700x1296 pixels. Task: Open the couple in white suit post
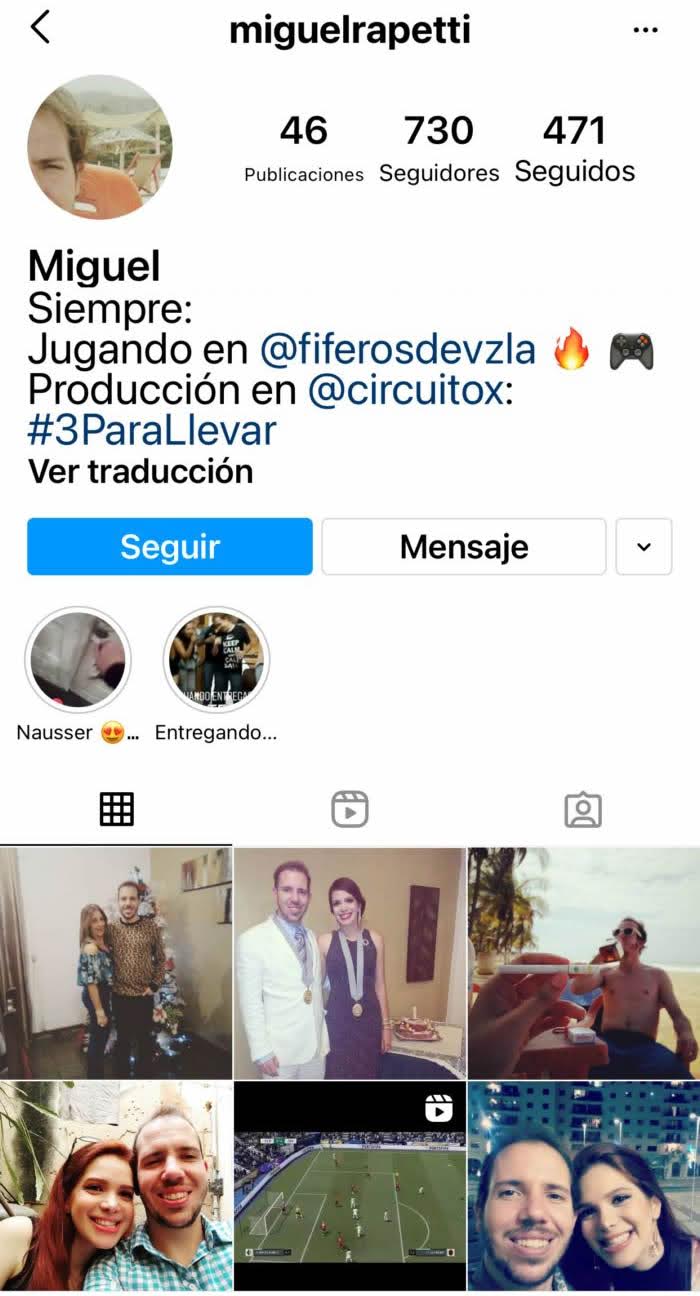[349, 963]
